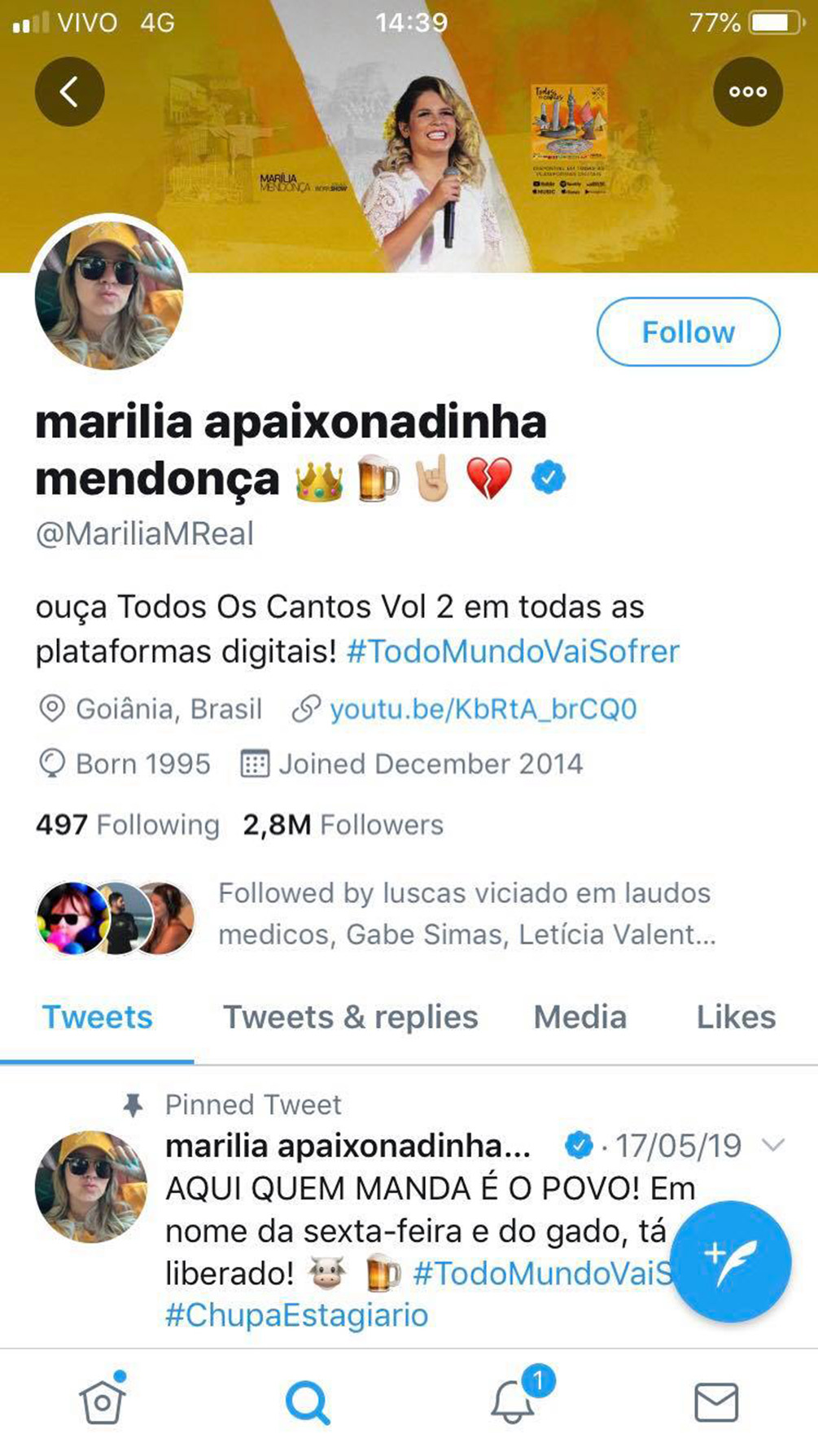
Task: Expand the pinned tweet options chevron
Action: point(770,1145)
